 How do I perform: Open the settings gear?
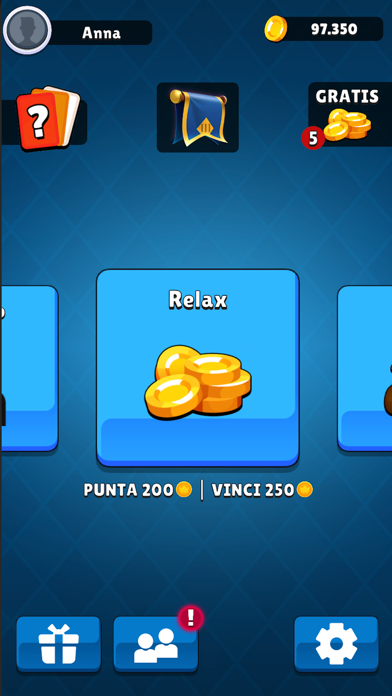336,644
